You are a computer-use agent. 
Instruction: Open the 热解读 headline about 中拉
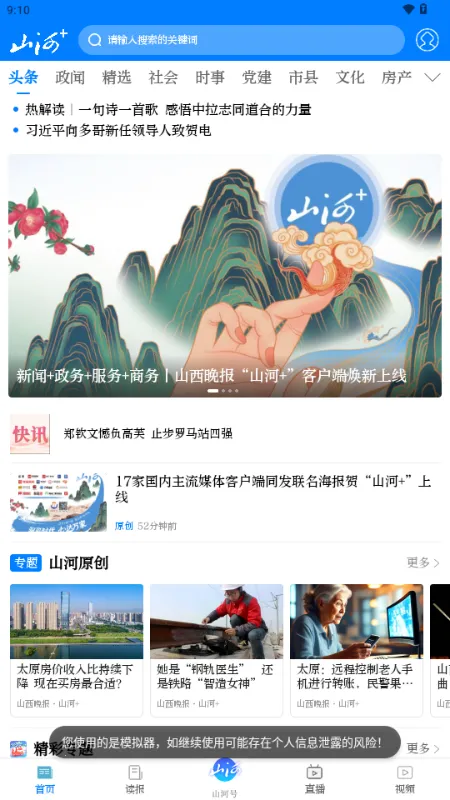coord(168,109)
